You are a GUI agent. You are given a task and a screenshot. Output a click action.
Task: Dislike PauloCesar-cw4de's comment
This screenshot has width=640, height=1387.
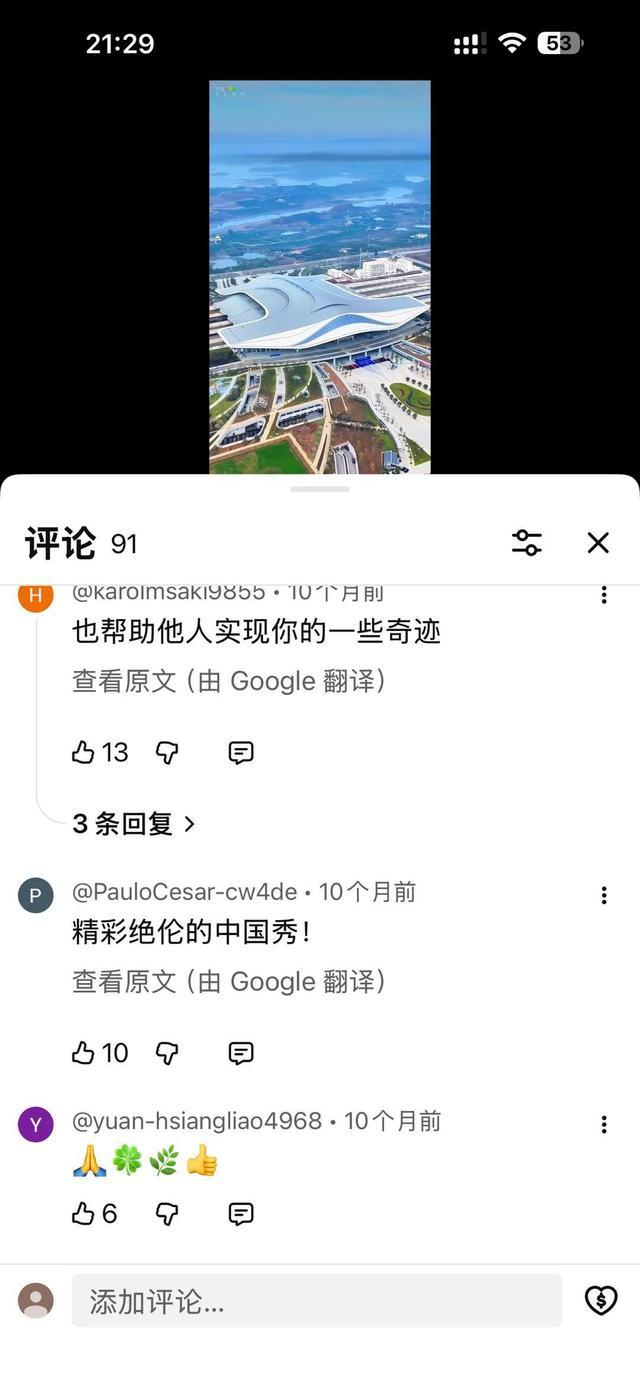(167, 1053)
